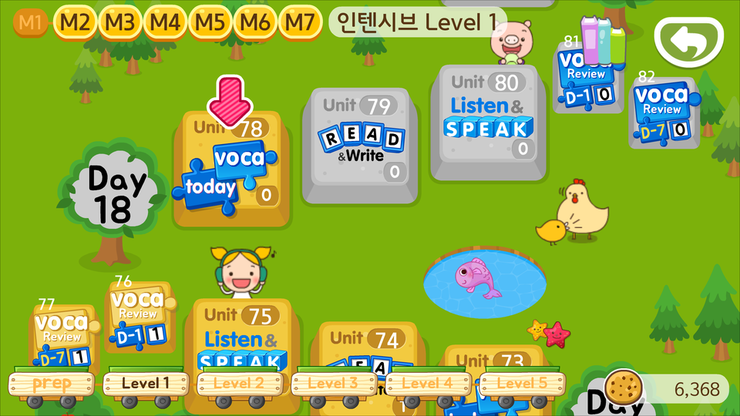Image resolution: width=740 pixels, height=416 pixels.
Task: Switch to the M2 tab
Action: [74, 20]
